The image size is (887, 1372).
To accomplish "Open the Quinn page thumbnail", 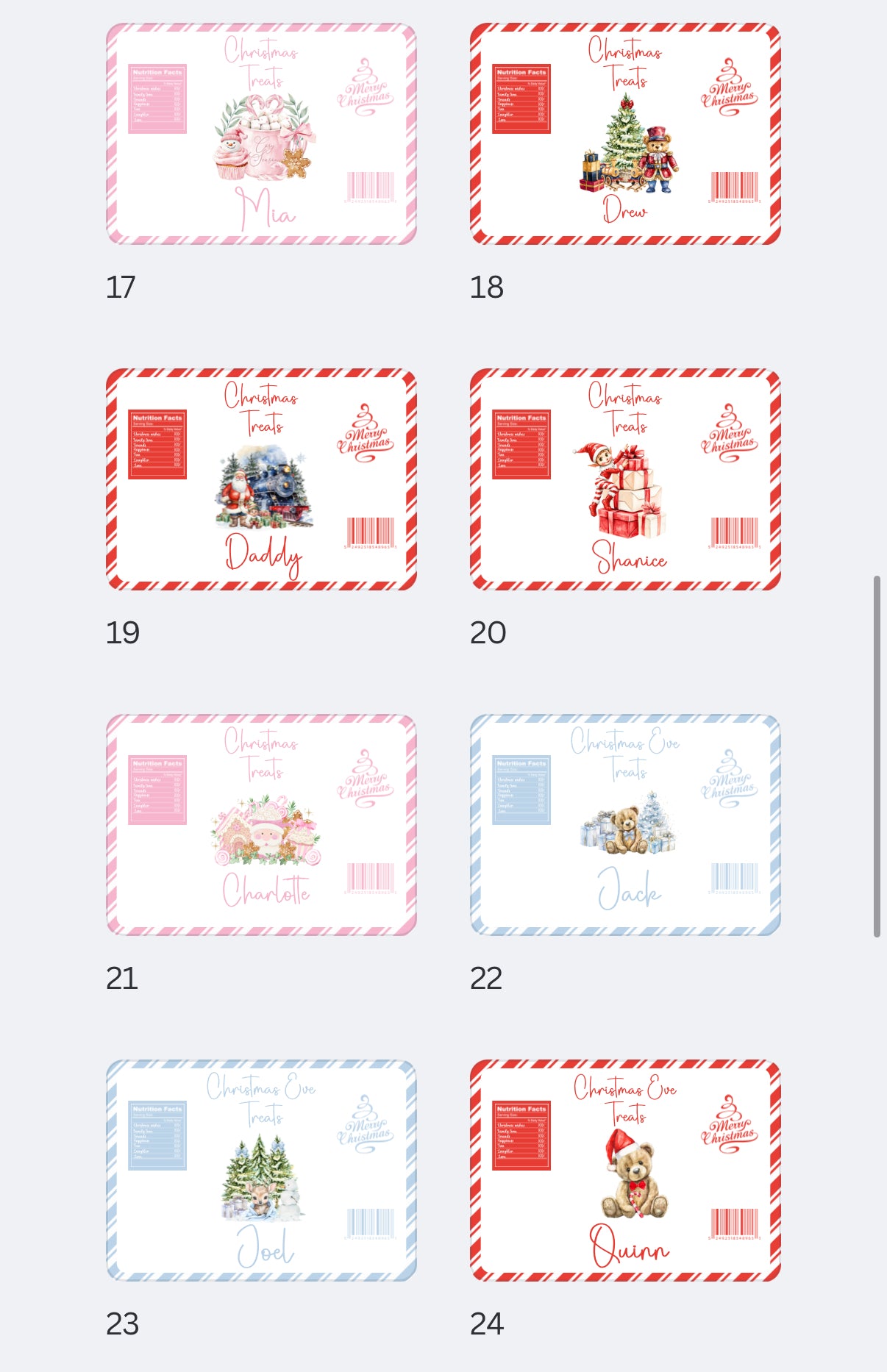I will (625, 1171).
